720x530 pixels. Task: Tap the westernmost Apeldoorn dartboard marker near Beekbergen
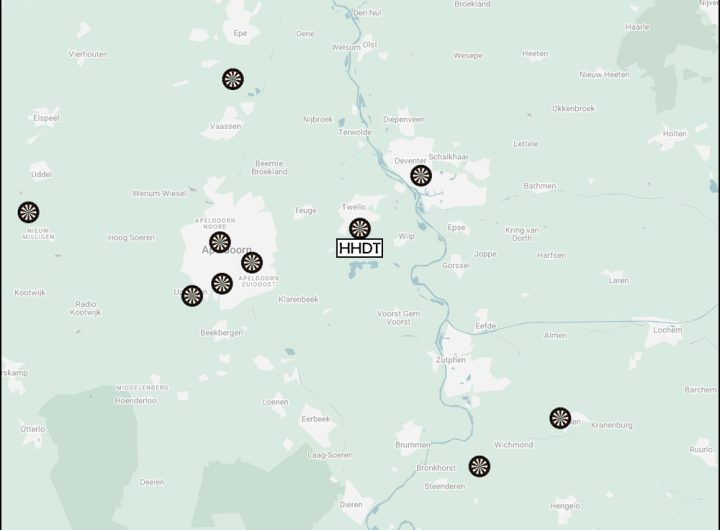(x=192, y=296)
